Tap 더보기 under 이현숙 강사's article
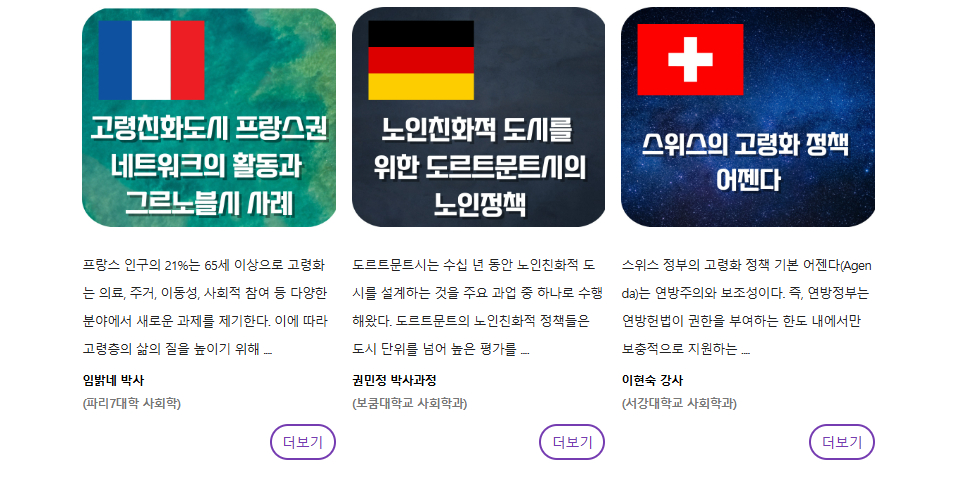The width and height of the screenshot is (953, 492). tap(841, 442)
